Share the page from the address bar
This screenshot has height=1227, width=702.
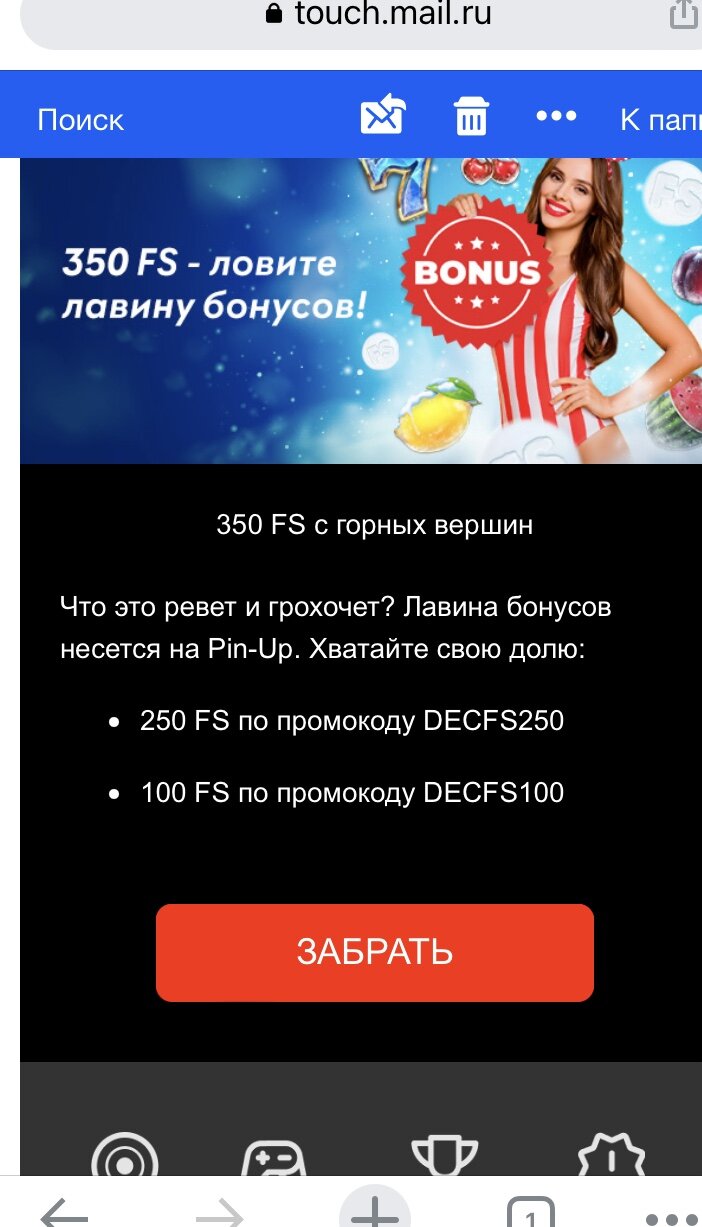684,14
